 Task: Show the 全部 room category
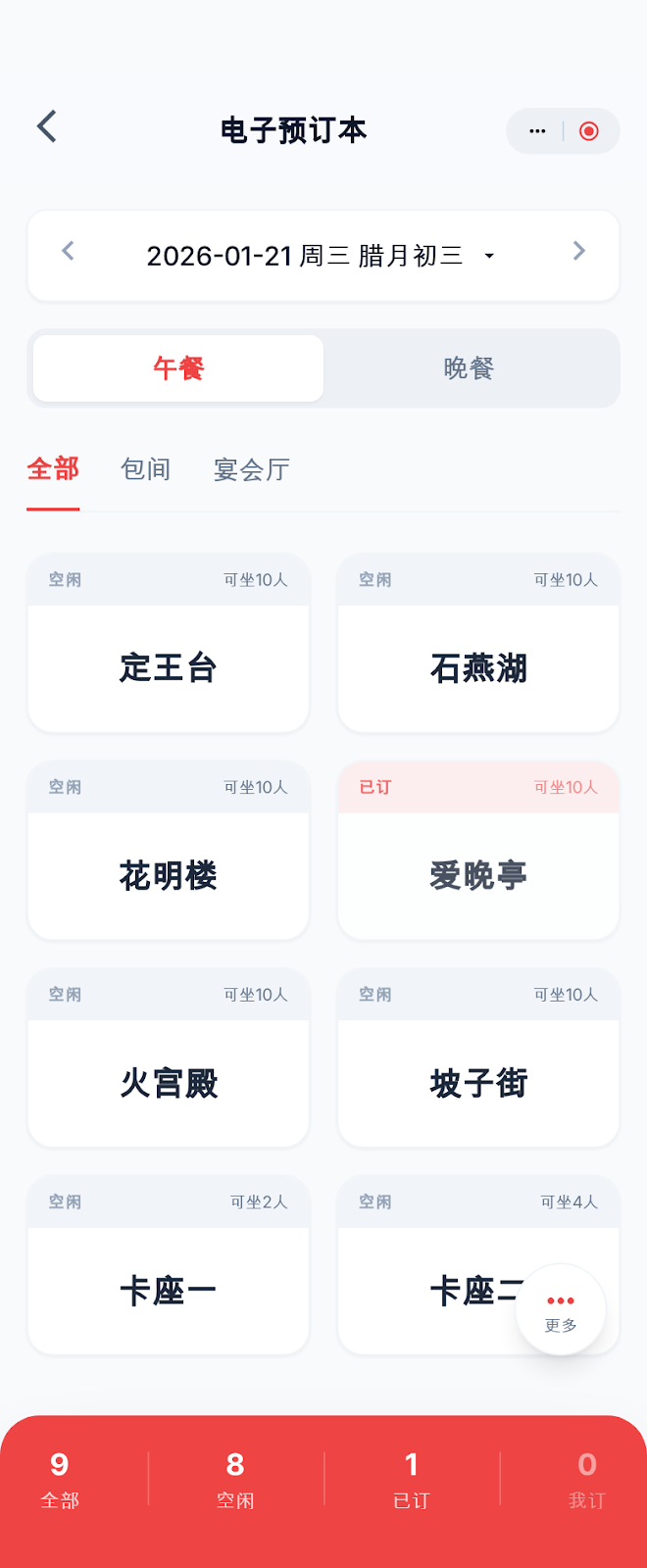pyautogui.click(x=53, y=469)
